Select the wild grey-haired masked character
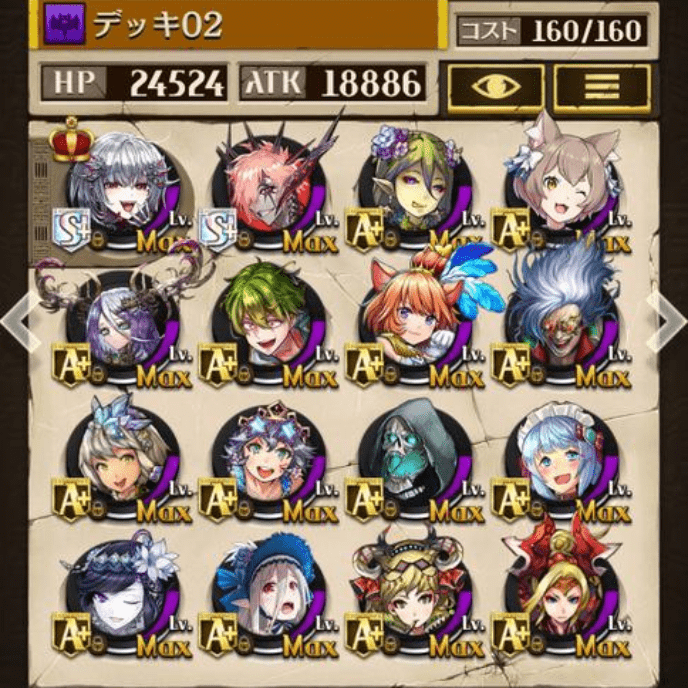The width and height of the screenshot is (688, 688). coord(561,321)
